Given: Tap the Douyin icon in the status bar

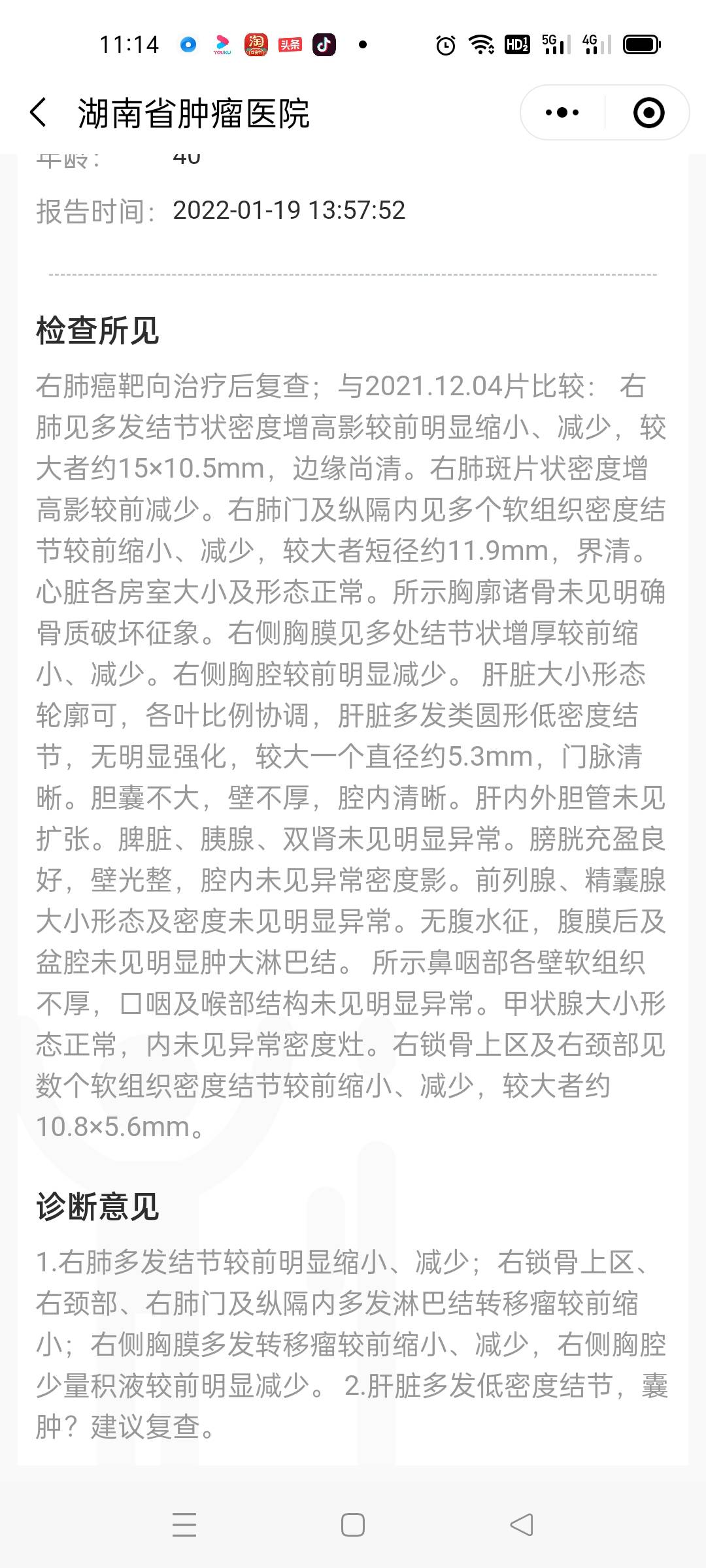Looking at the screenshot, I should 324,44.
